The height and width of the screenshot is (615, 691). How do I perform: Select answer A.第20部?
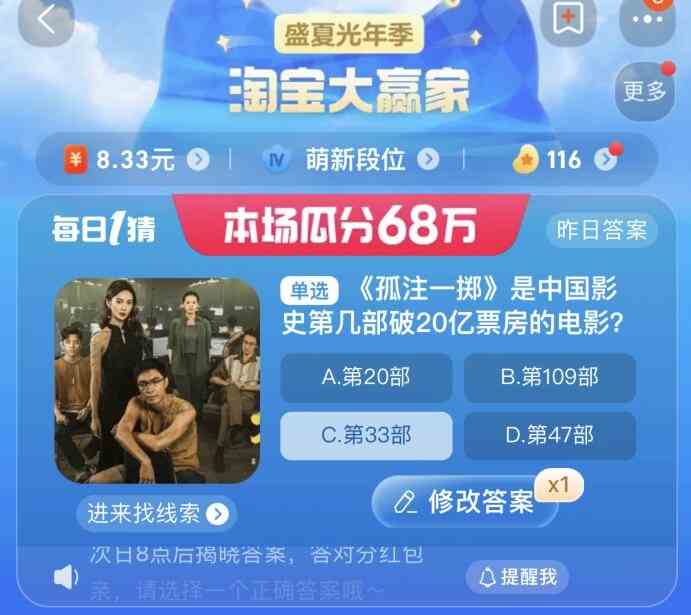tap(366, 377)
